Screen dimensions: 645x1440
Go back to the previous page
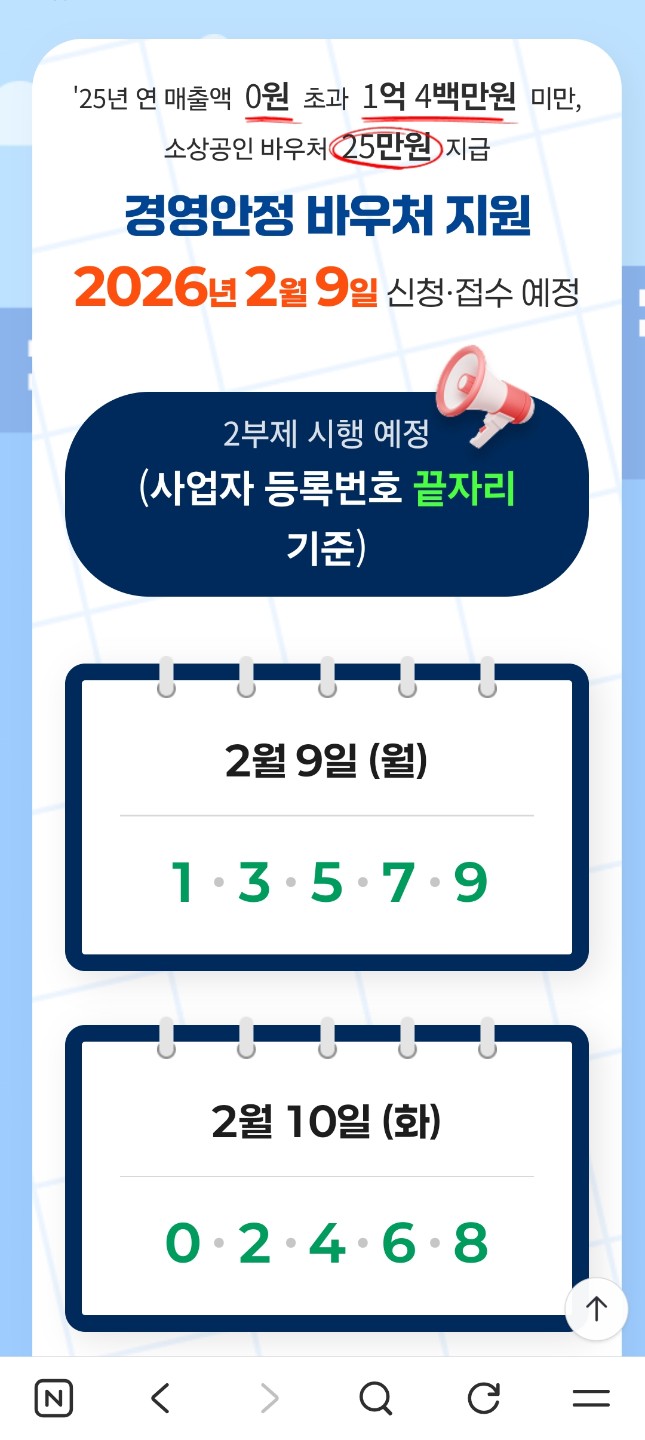[x=161, y=1398]
